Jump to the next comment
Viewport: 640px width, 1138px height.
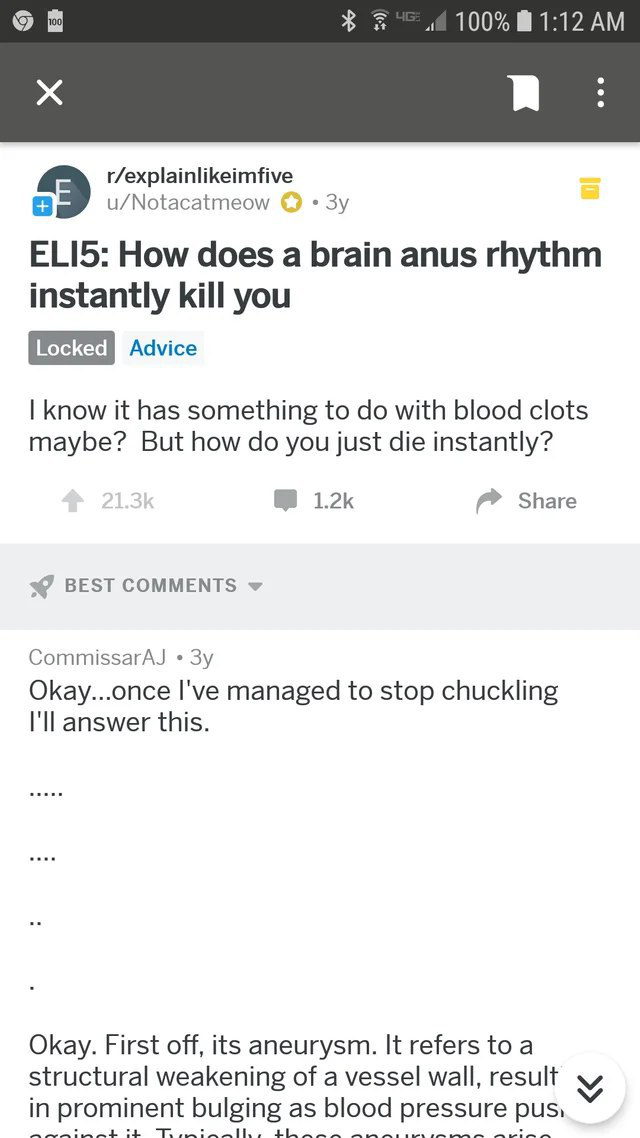pyautogui.click(x=590, y=1088)
